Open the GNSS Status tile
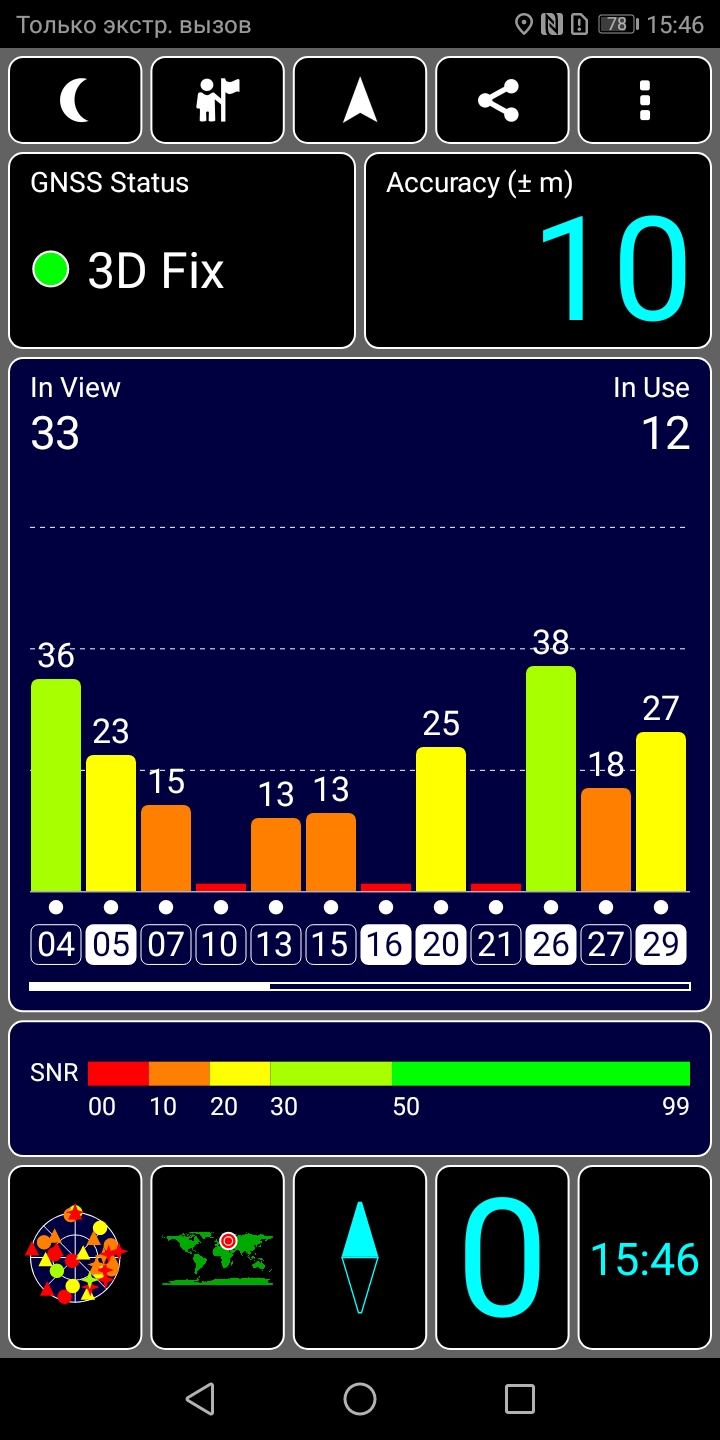 (182, 250)
